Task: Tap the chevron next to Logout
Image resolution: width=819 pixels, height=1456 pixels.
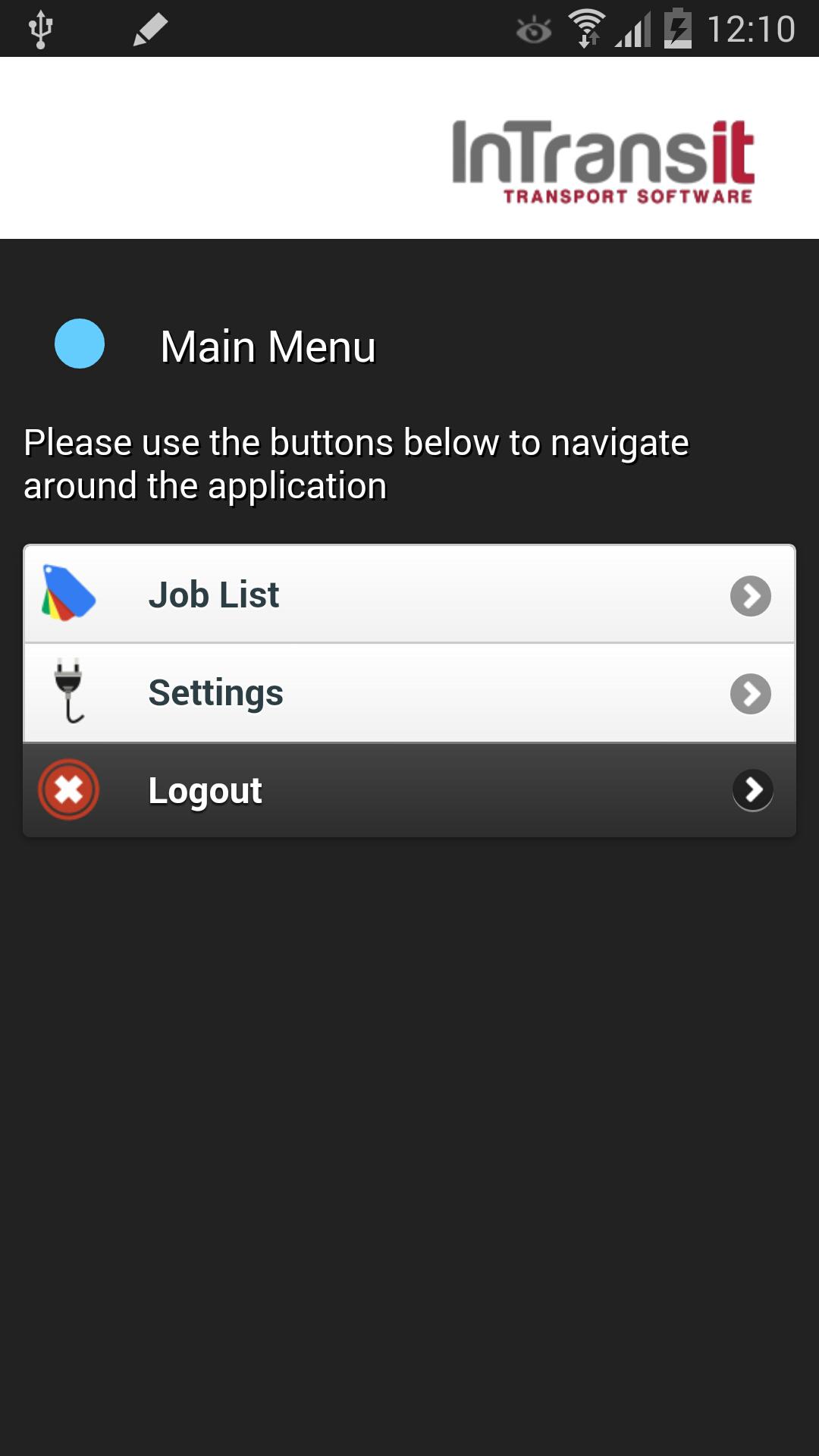Action: click(752, 789)
